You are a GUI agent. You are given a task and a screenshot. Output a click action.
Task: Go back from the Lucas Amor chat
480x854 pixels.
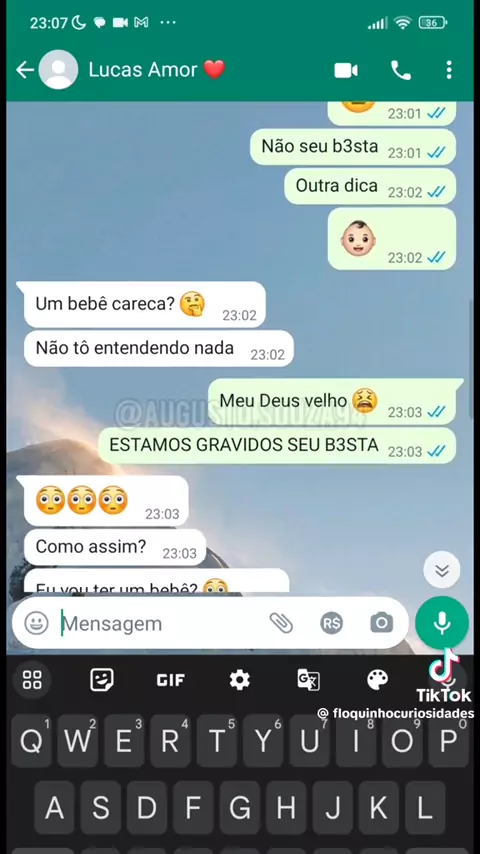pos(25,70)
